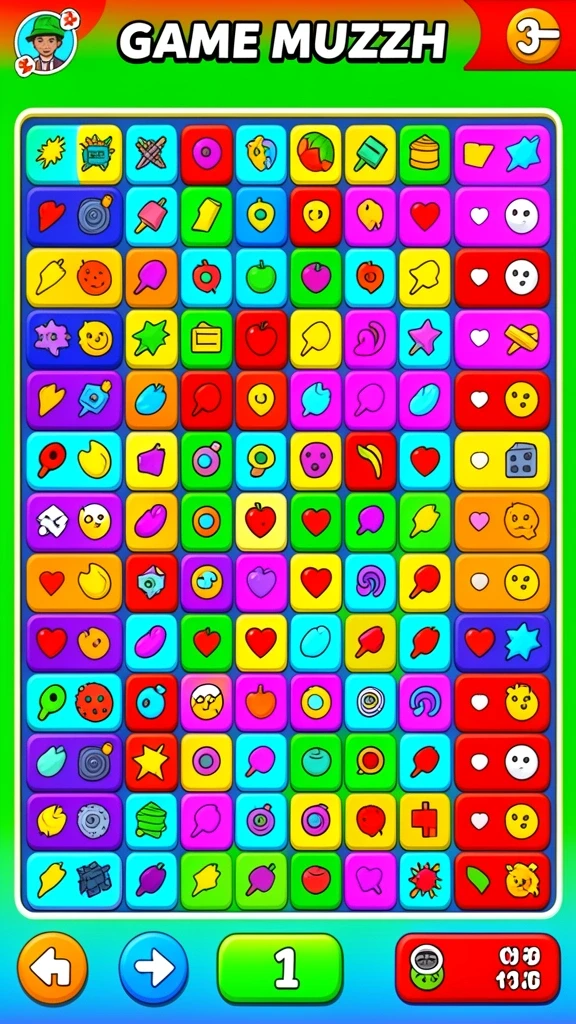The width and height of the screenshot is (576, 1024).
Task: Select the yellow tile with the dice
Action: click(x=502, y=460)
